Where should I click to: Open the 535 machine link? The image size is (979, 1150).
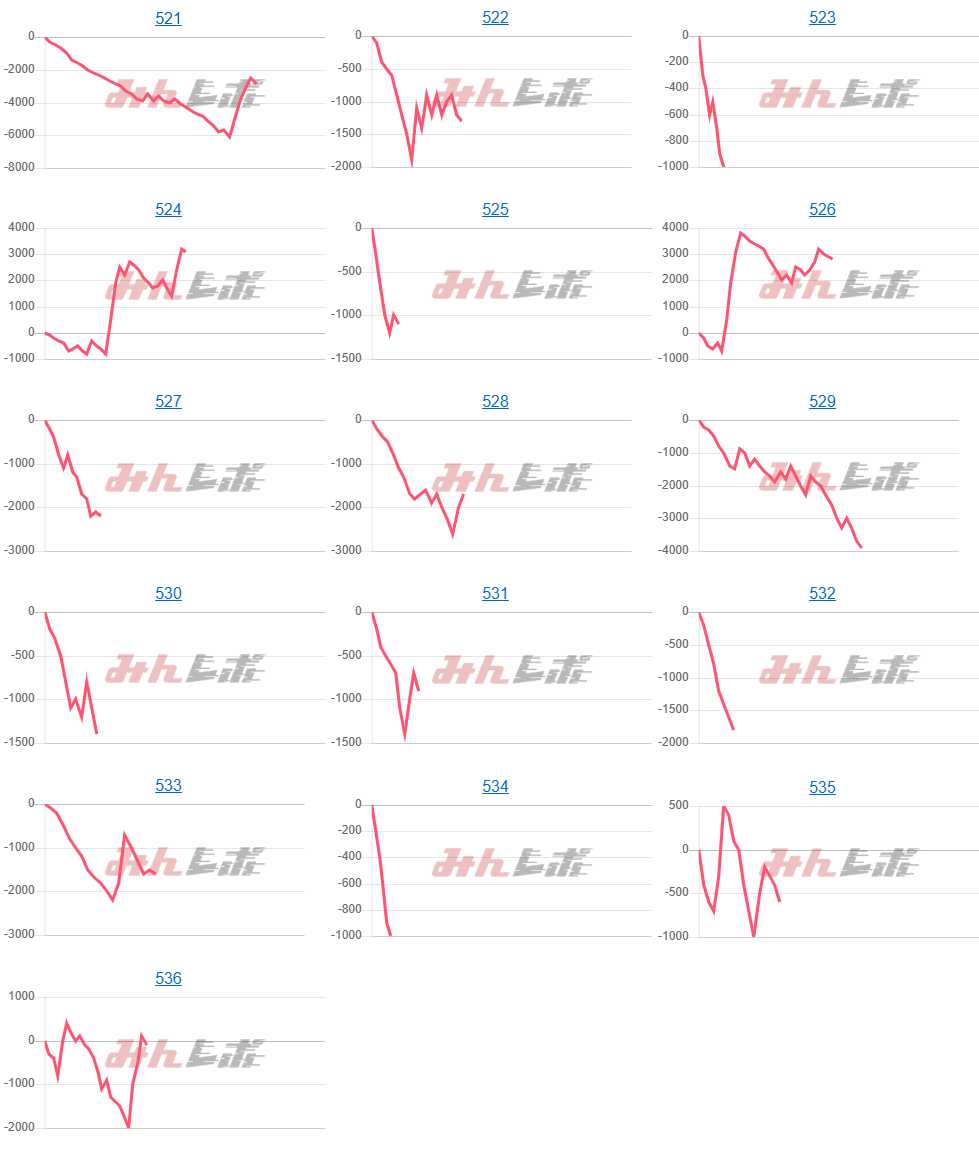(x=822, y=788)
